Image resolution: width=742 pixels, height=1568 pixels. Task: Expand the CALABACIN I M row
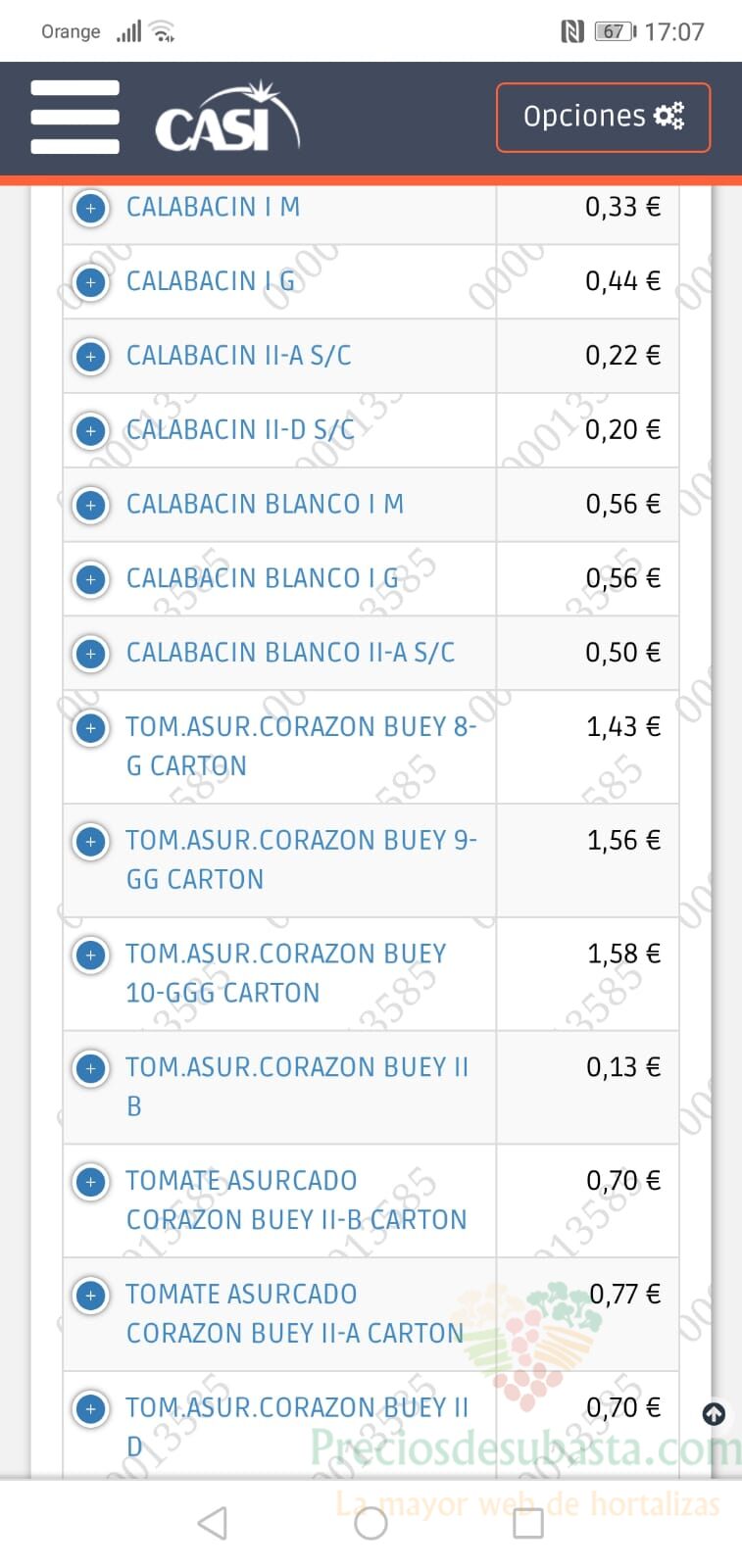91,208
